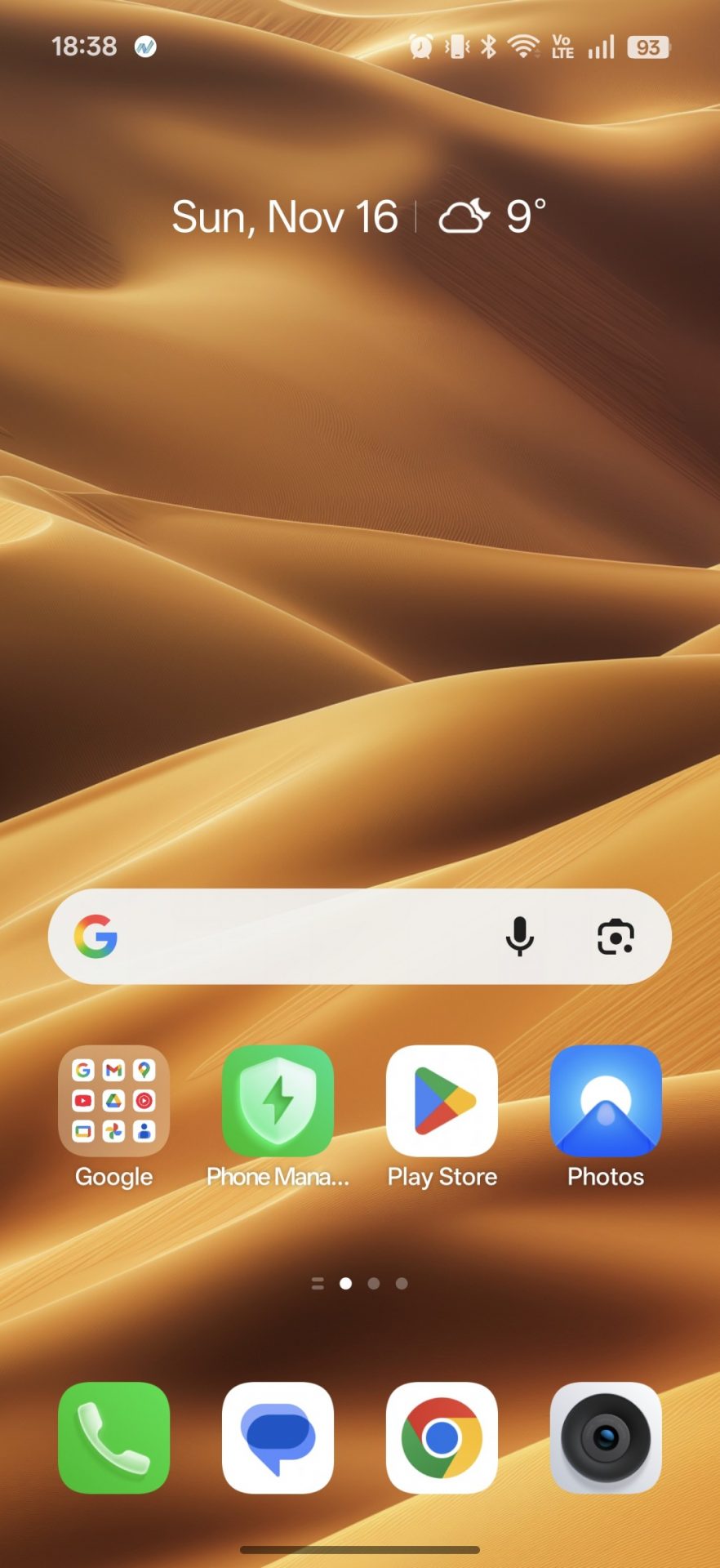The width and height of the screenshot is (720, 1568).
Task: Open Google Lens camera search
Action: (616, 936)
